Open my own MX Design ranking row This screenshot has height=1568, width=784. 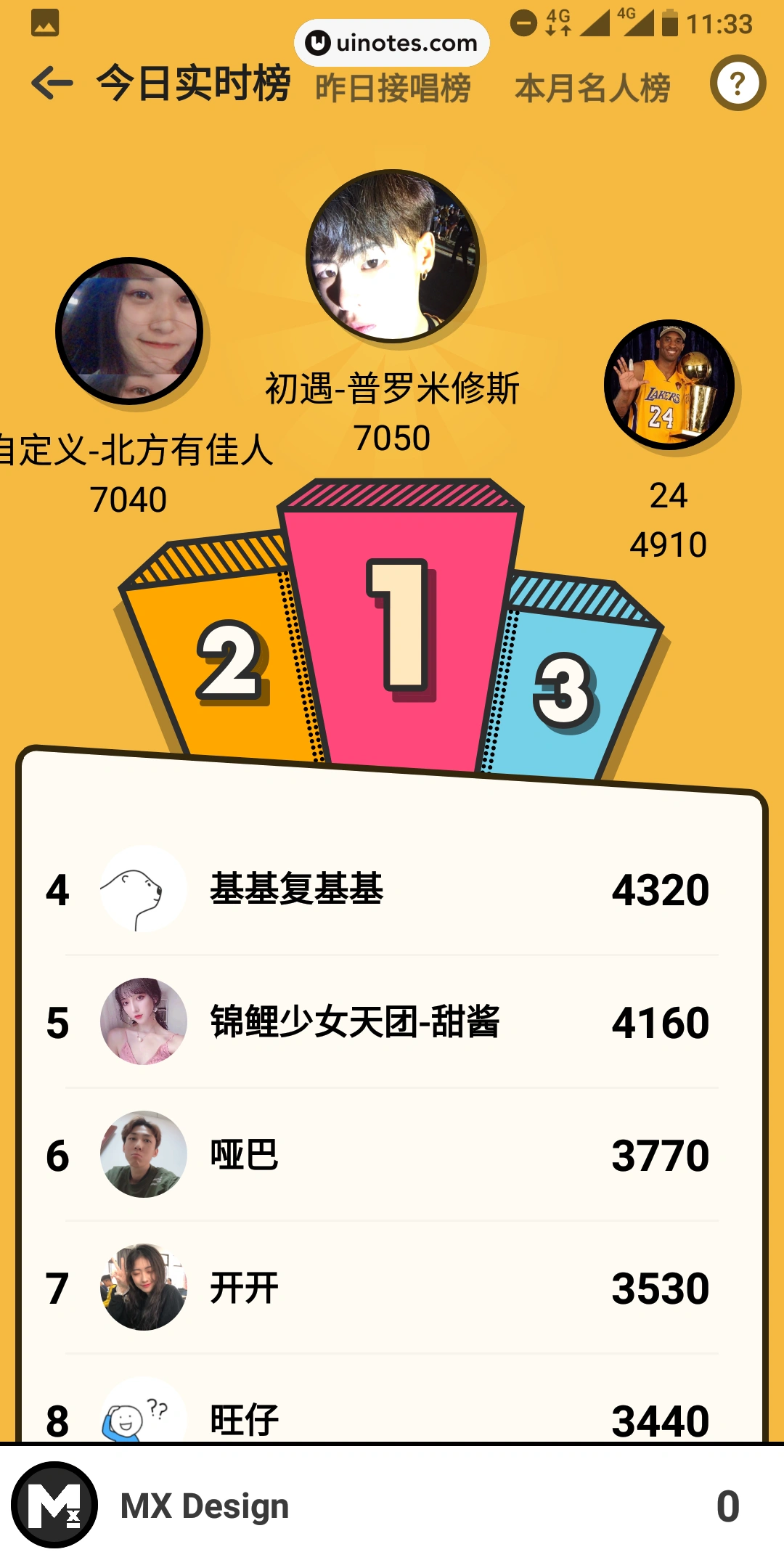(x=392, y=1506)
